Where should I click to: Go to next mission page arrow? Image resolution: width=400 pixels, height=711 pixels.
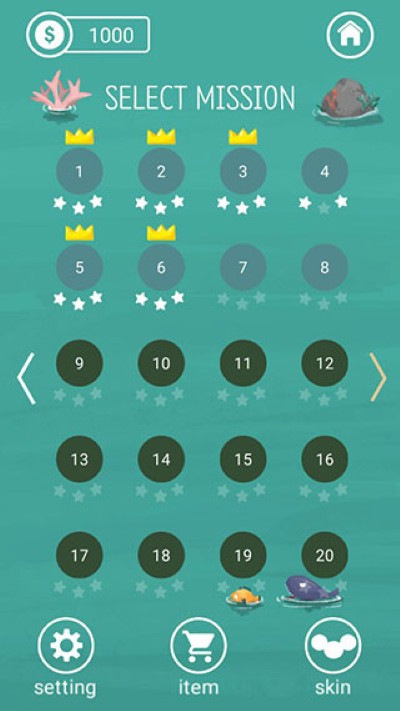pos(378,377)
